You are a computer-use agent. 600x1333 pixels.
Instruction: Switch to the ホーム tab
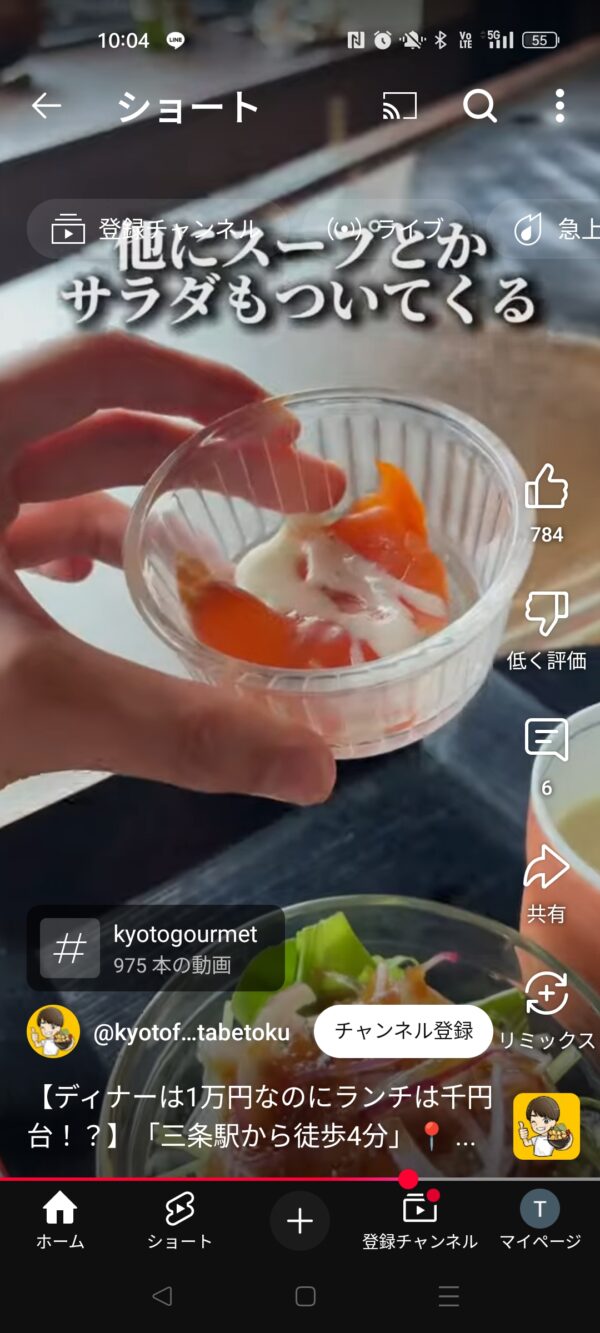click(x=60, y=1221)
